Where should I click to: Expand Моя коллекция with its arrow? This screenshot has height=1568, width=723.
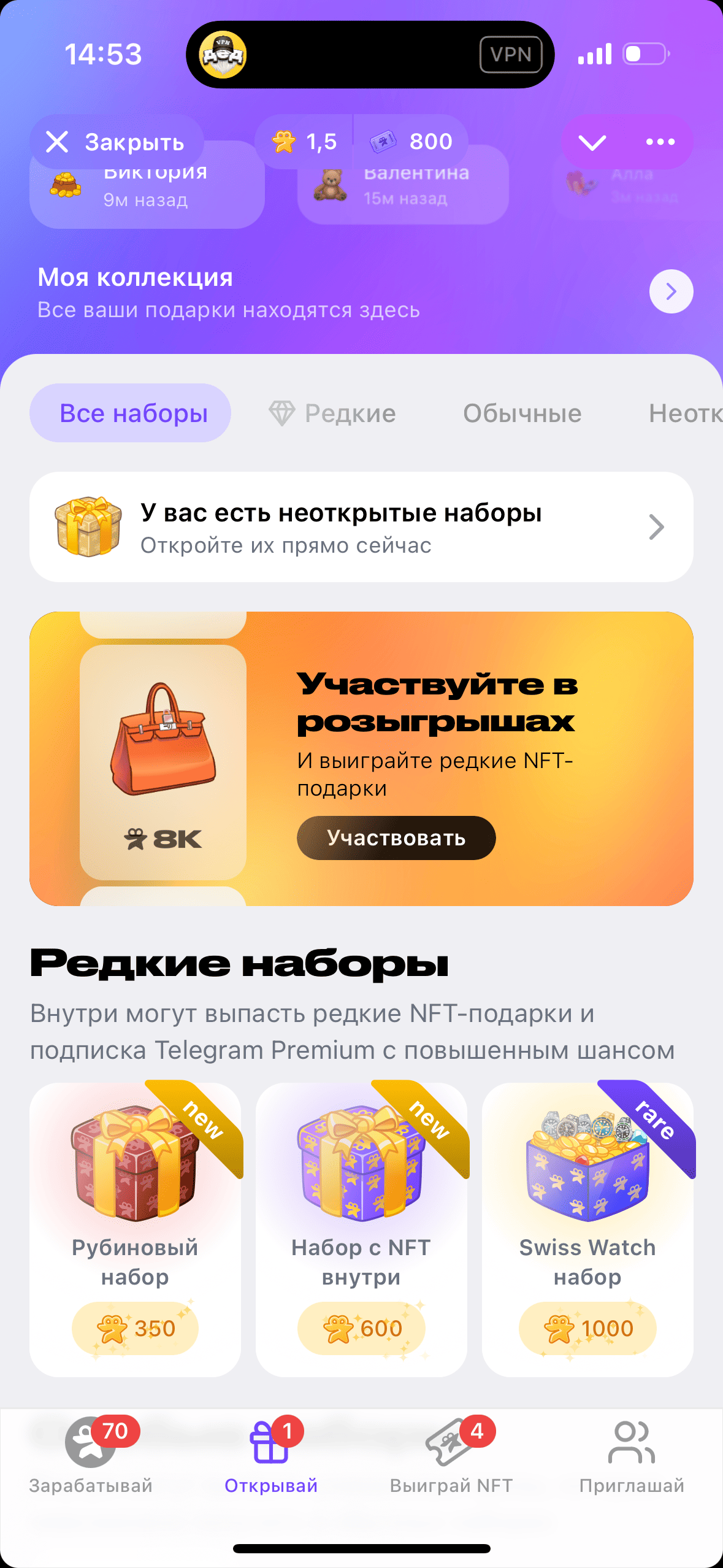[671, 291]
